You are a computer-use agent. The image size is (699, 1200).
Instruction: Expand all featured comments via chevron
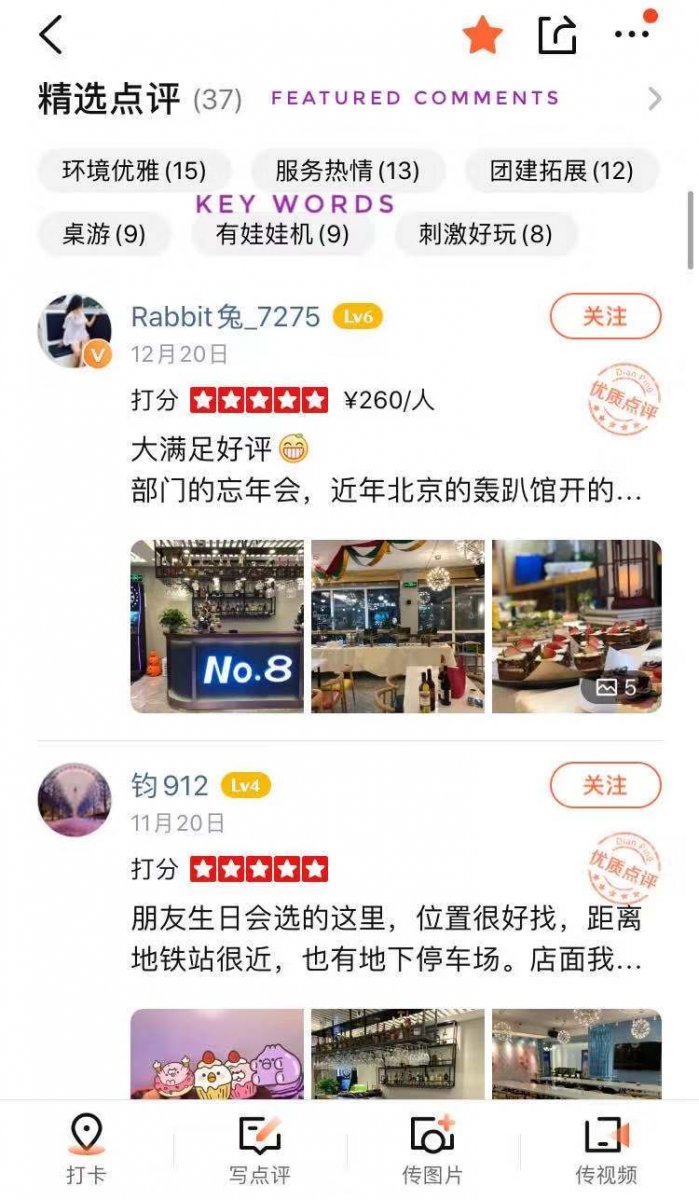655,98
